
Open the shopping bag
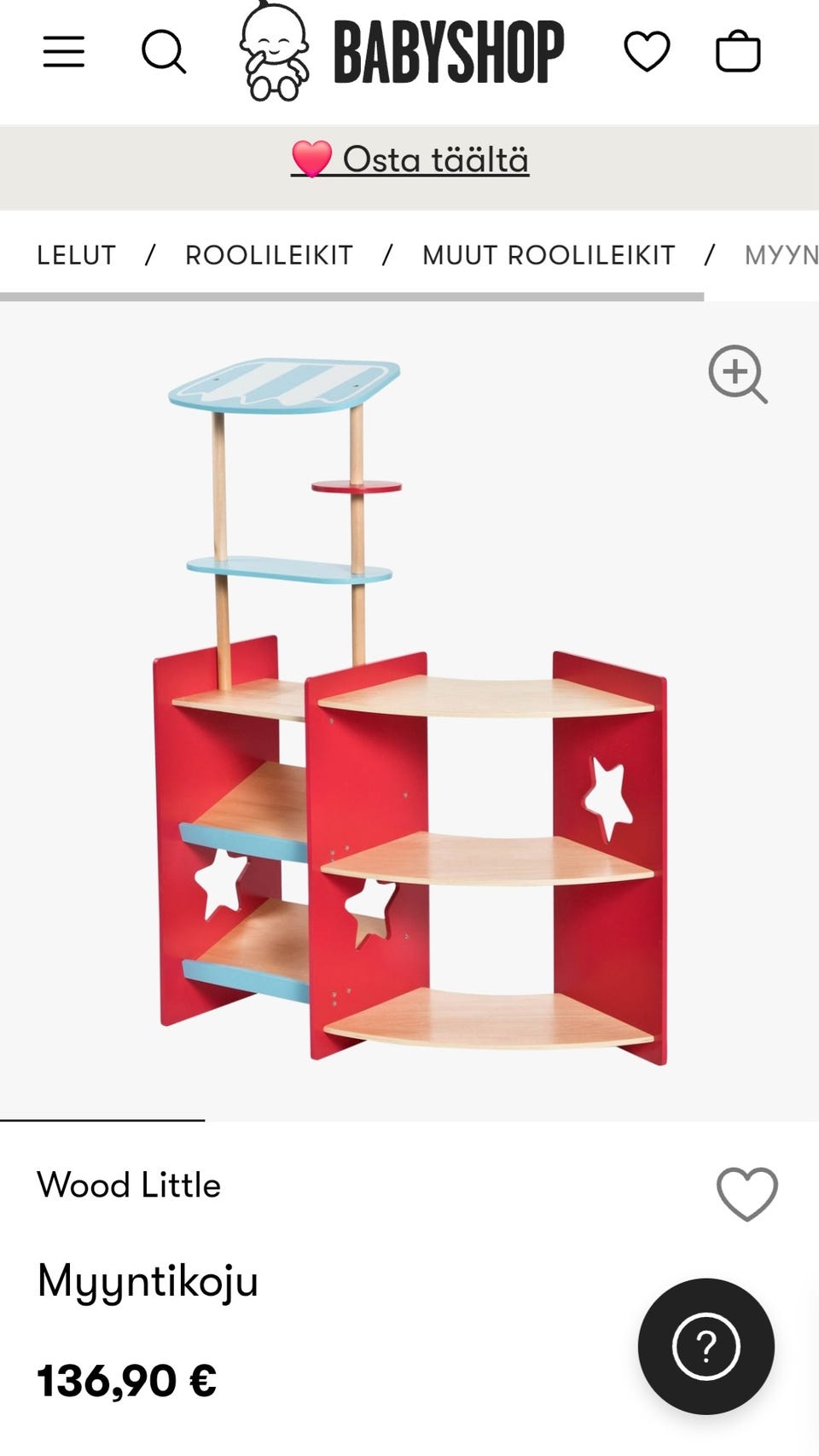tap(738, 51)
